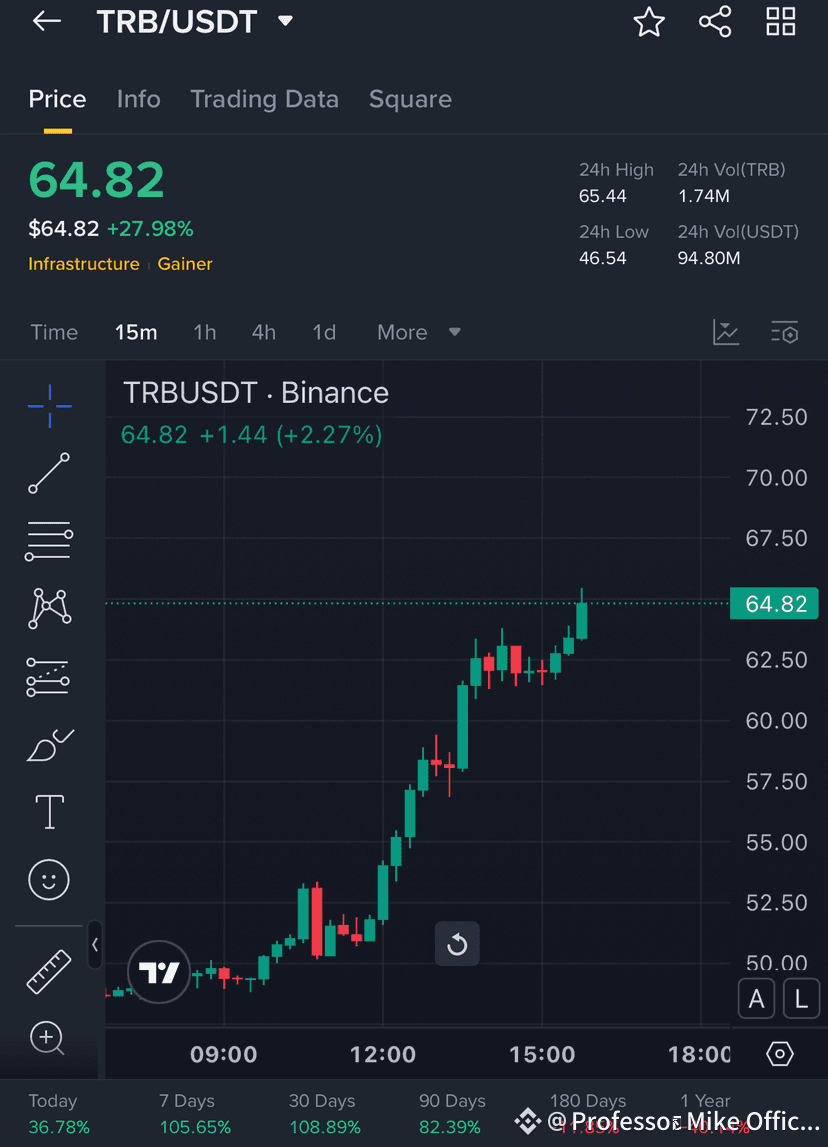Viewport: 828px width, 1147px height.
Task: Toggle log scale with the L button
Action: pos(801,998)
